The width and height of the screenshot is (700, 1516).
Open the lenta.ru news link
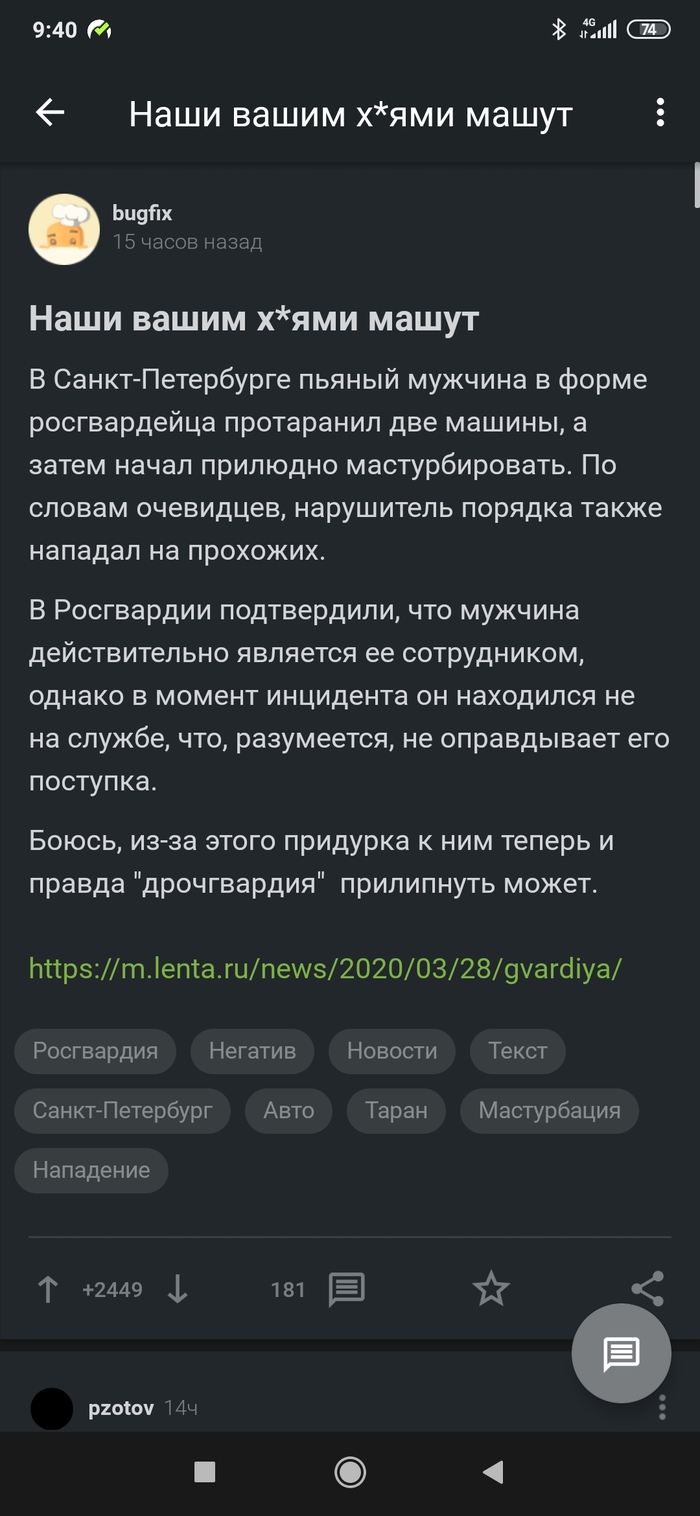(325, 968)
